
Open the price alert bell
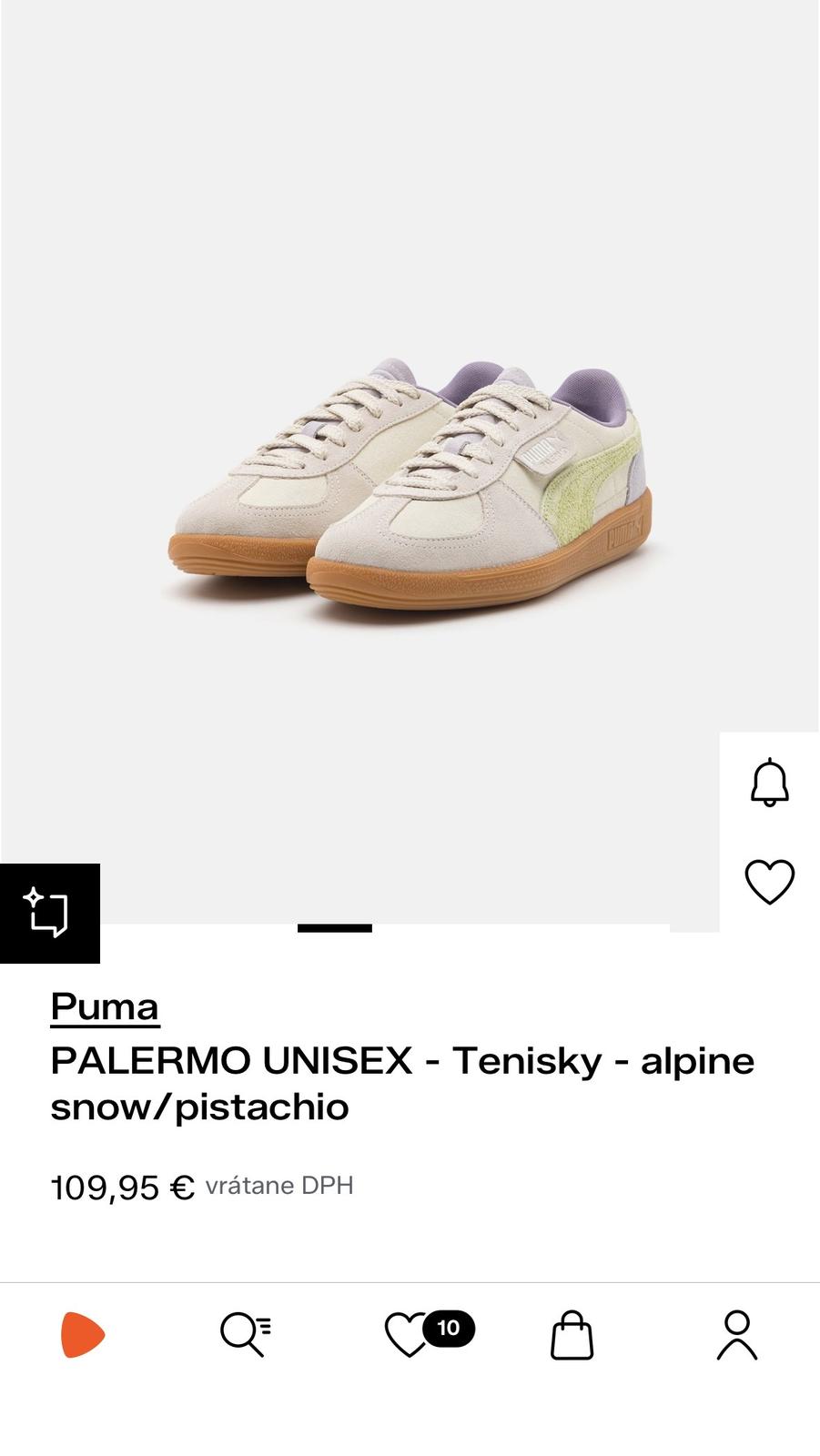[x=769, y=783]
